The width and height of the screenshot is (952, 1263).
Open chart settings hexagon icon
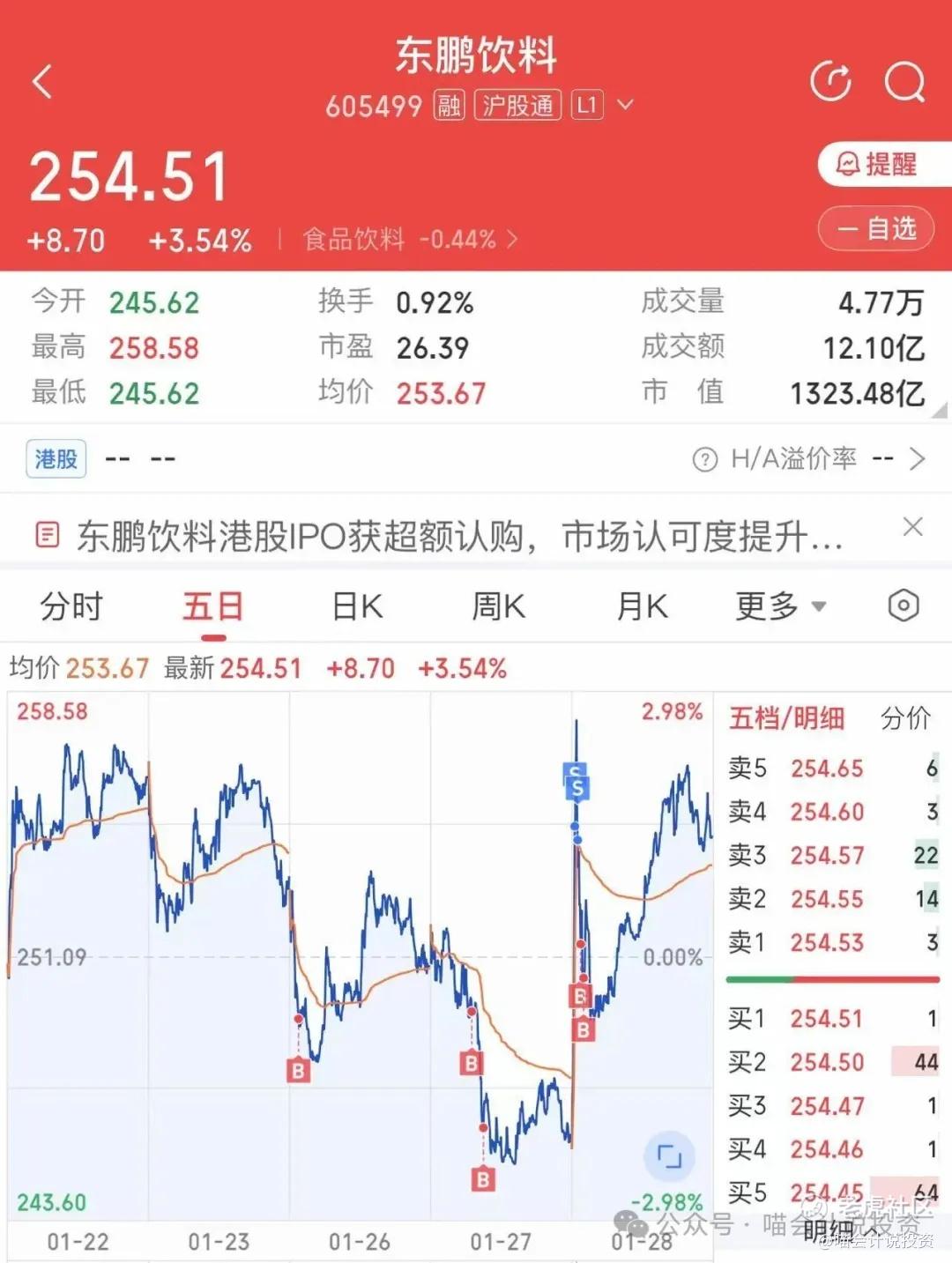(904, 605)
